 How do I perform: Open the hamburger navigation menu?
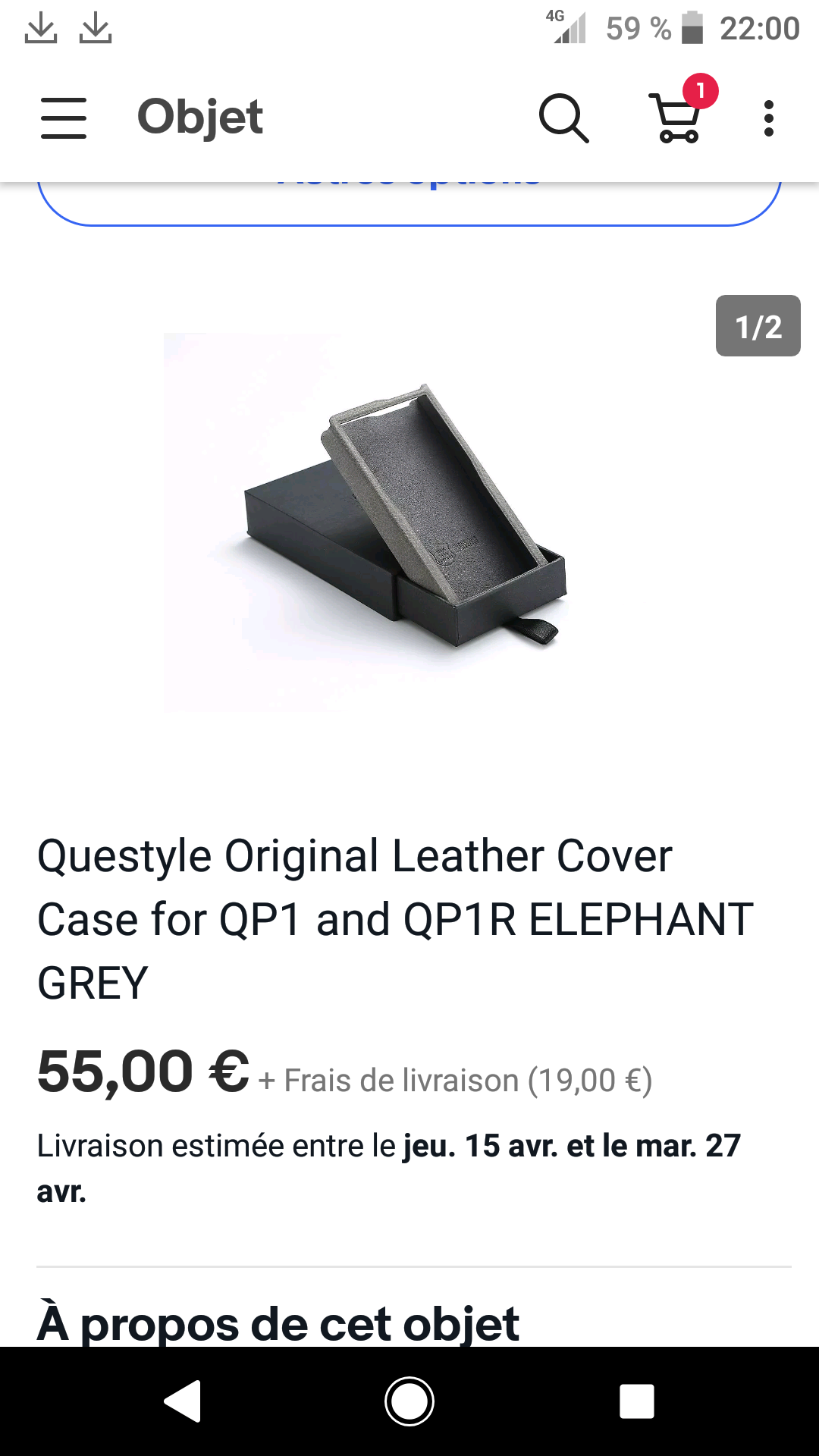(x=64, y=118)
